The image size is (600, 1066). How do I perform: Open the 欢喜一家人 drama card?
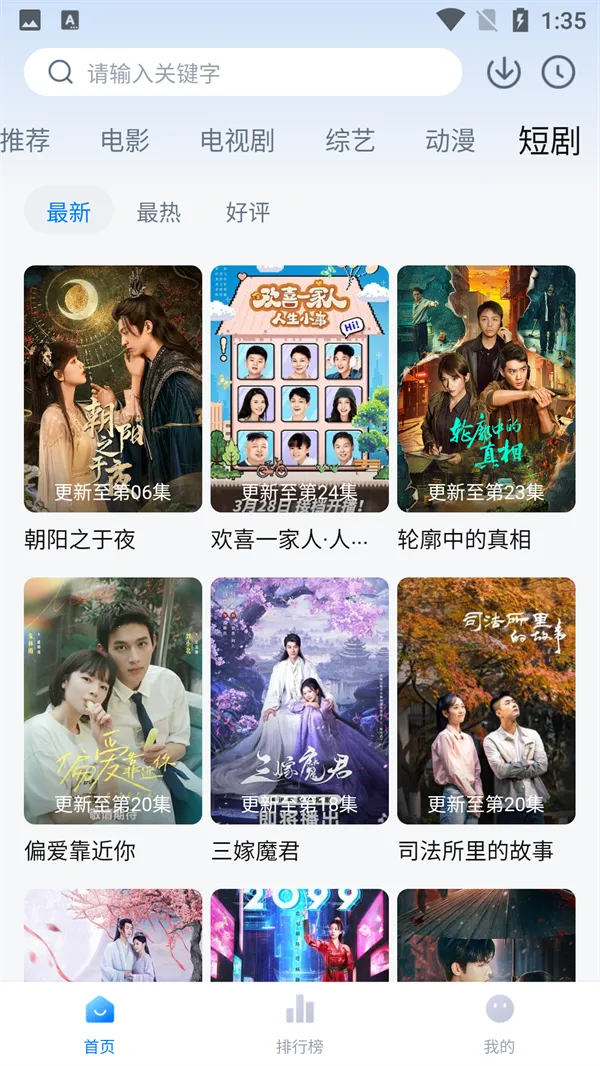(300, 388)
